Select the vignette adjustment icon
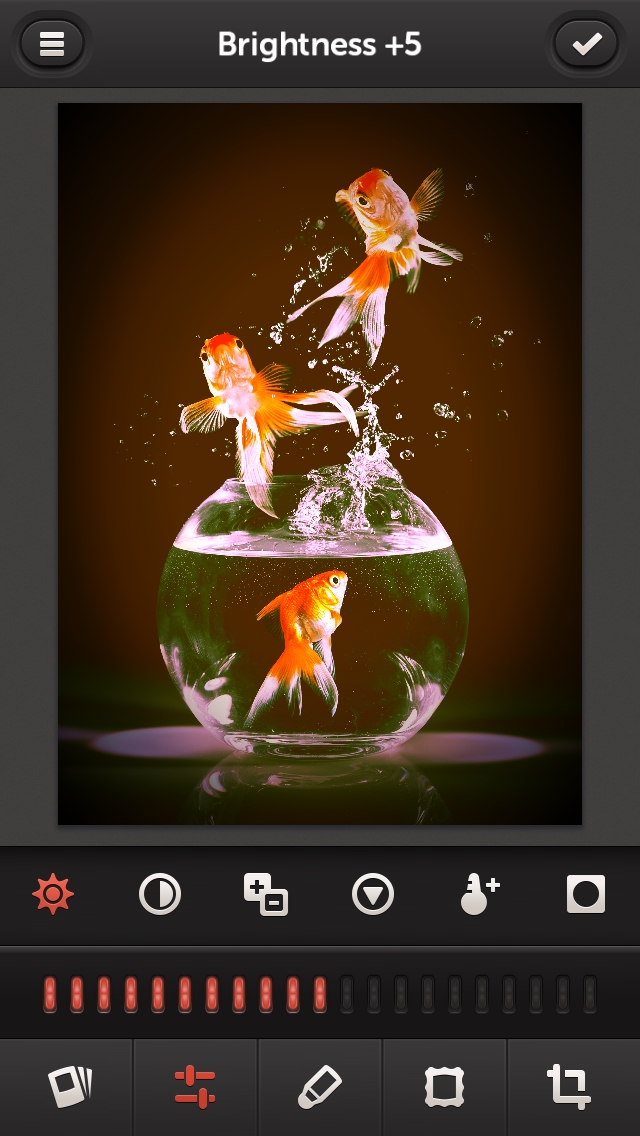 coord(586,894)
